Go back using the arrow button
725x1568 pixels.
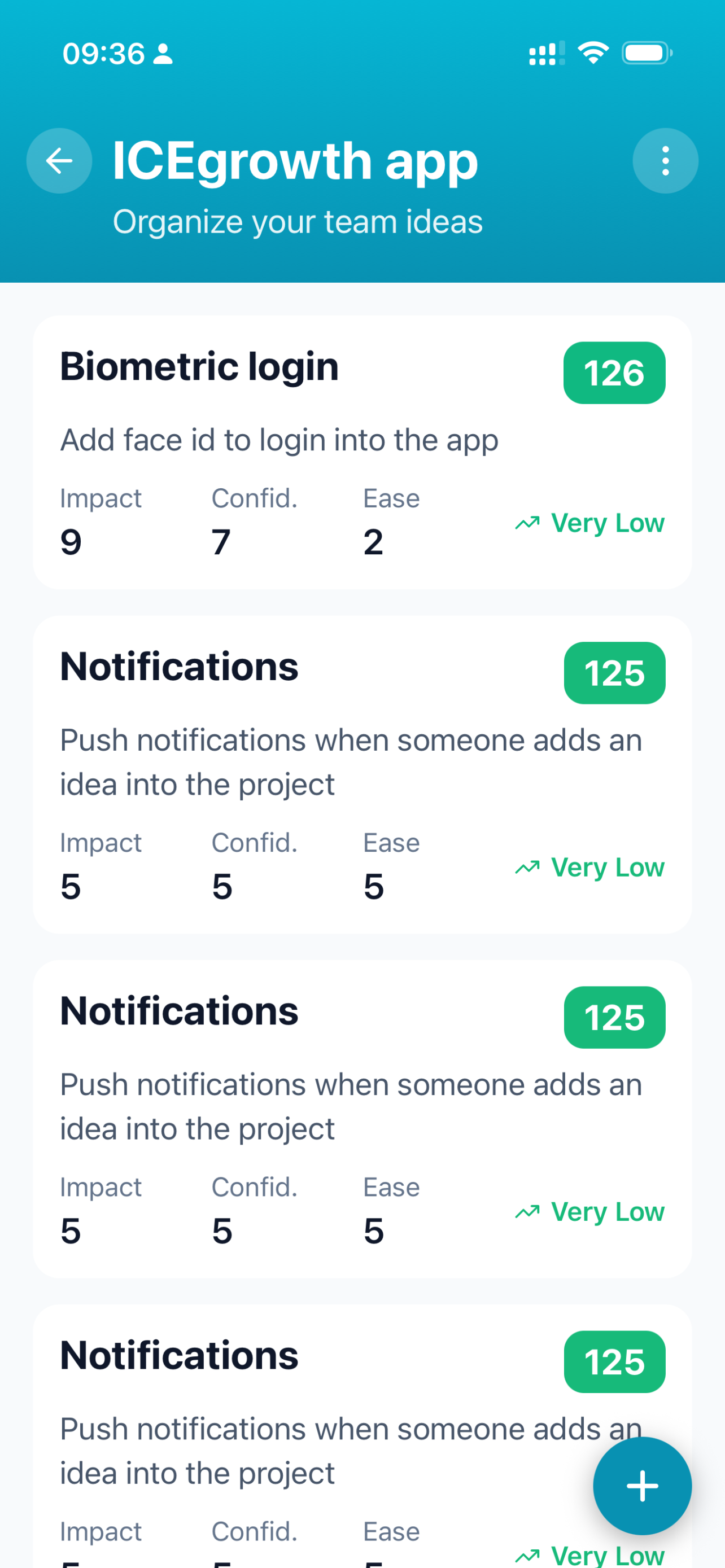click(x=59, y=161)
